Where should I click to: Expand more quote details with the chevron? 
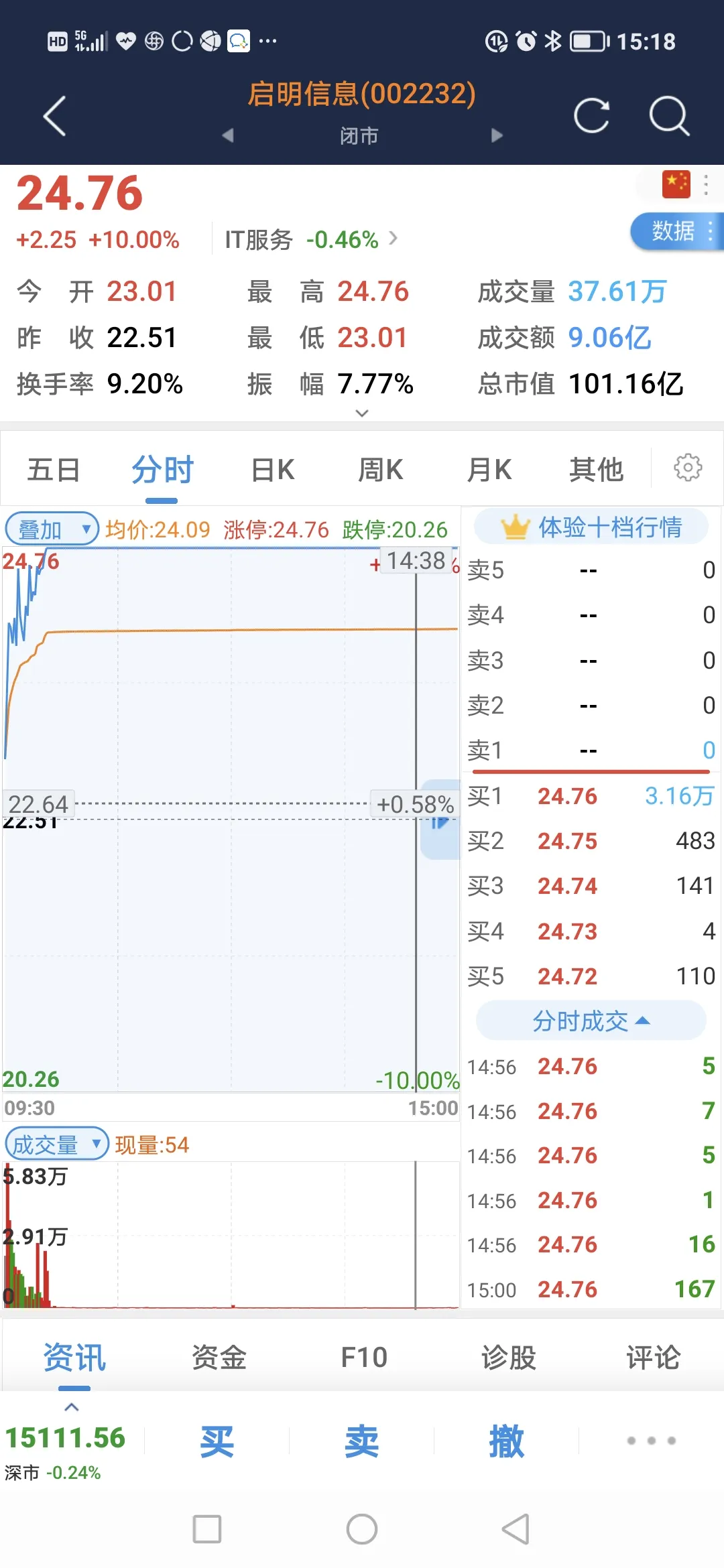pos(362,413)
